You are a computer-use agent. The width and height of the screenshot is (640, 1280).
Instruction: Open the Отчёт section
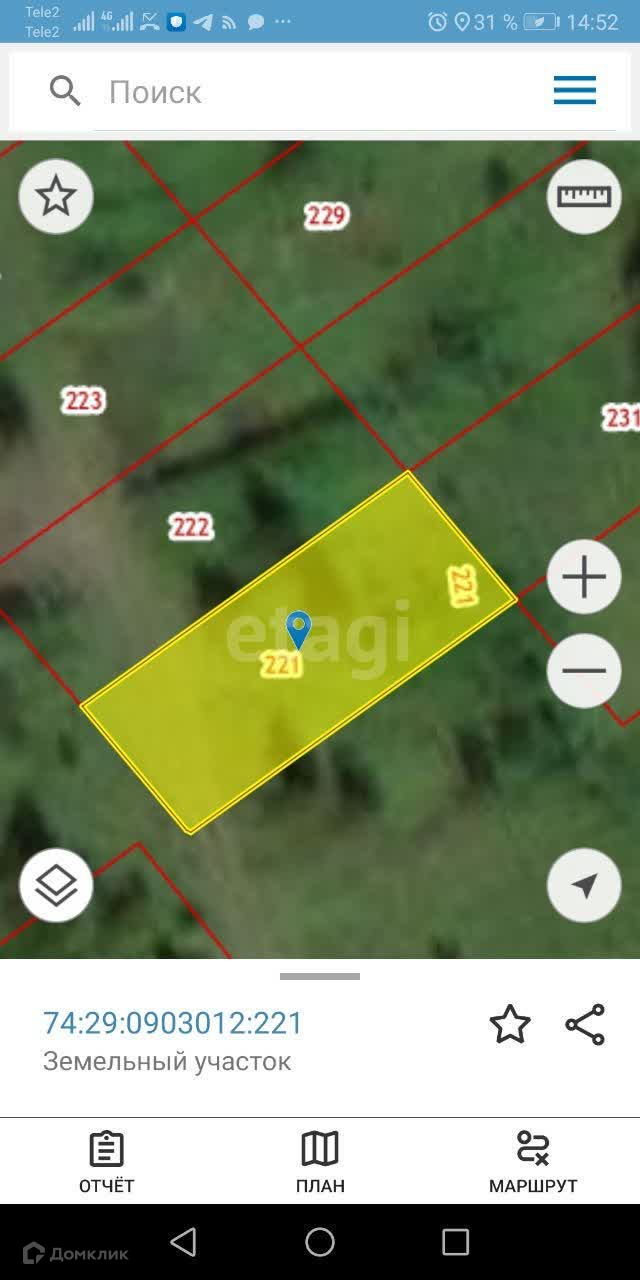(x=107, y=1162)
